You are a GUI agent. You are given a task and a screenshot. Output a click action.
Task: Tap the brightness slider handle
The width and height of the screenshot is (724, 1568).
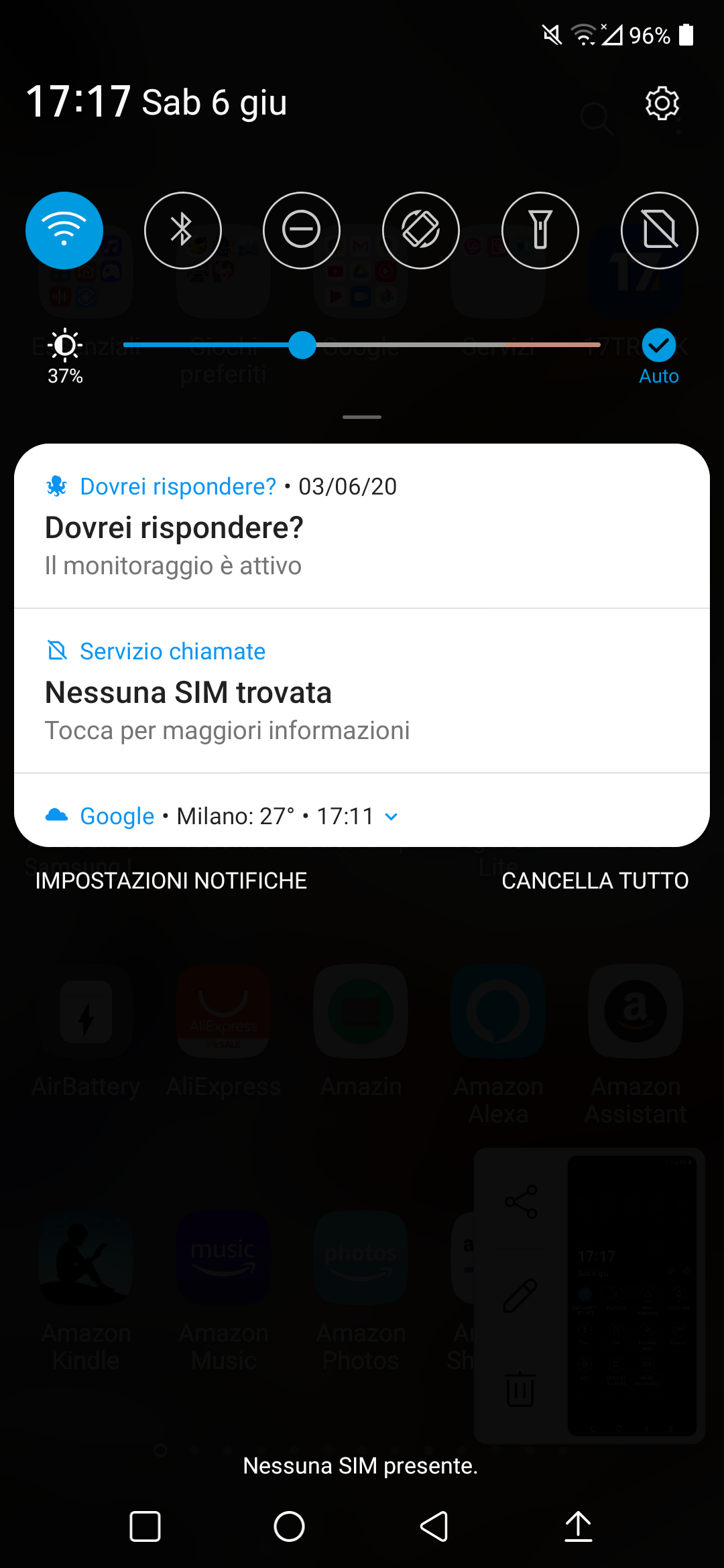tap(302, 345)
